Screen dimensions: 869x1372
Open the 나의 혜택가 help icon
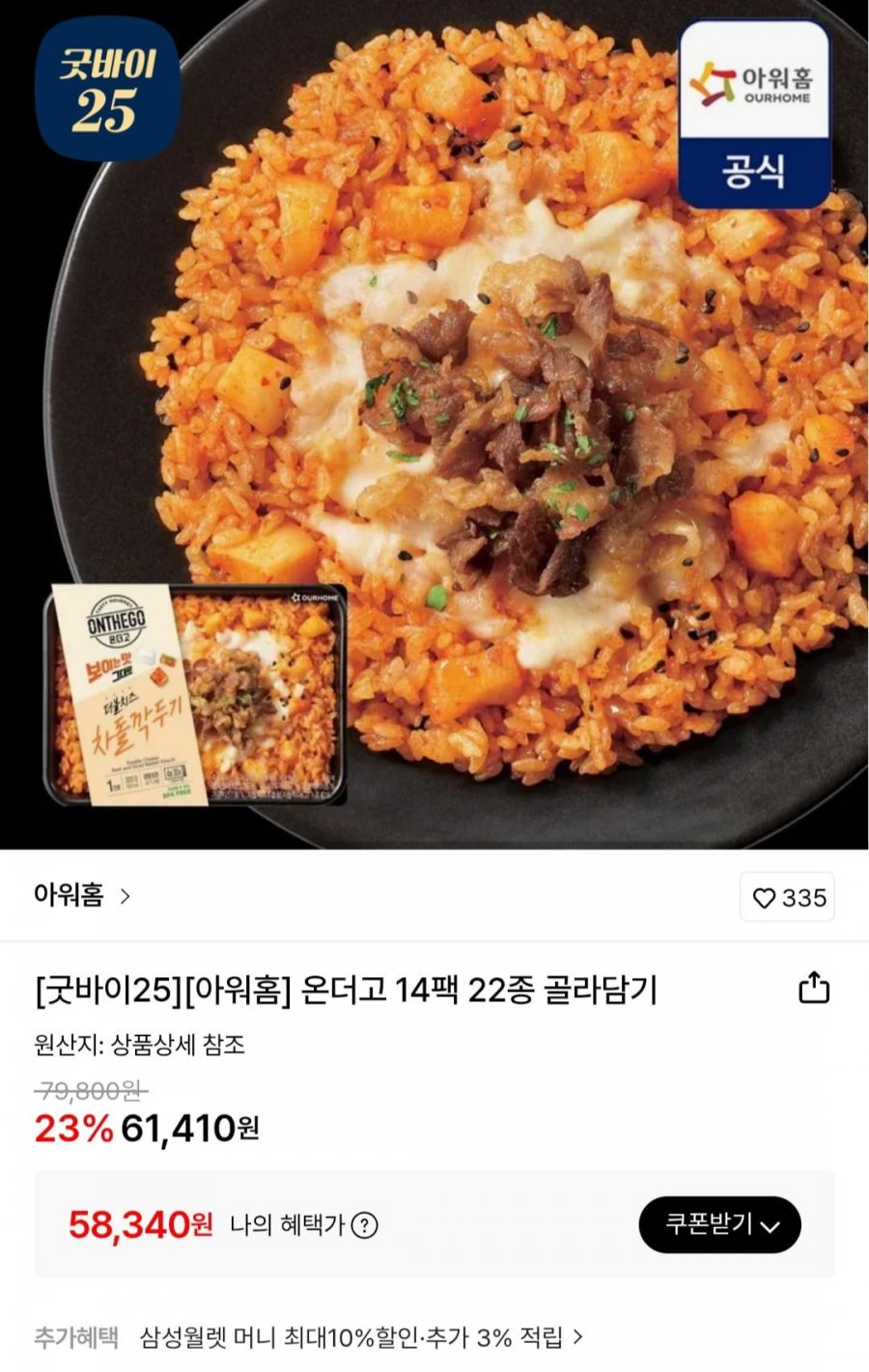point(364,1225)
